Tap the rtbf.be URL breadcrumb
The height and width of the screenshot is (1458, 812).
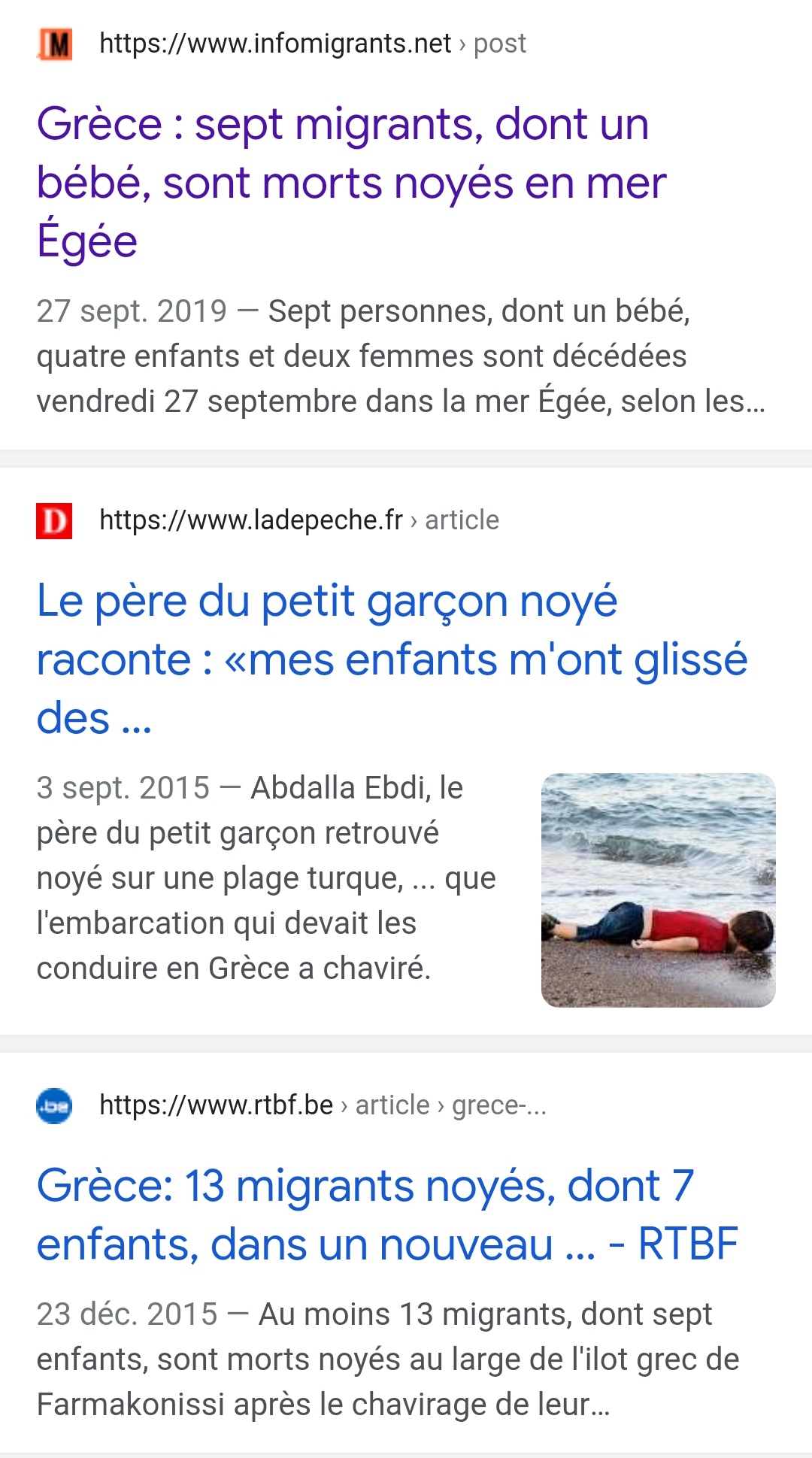pyautogui.click(x=323, y=1105)
